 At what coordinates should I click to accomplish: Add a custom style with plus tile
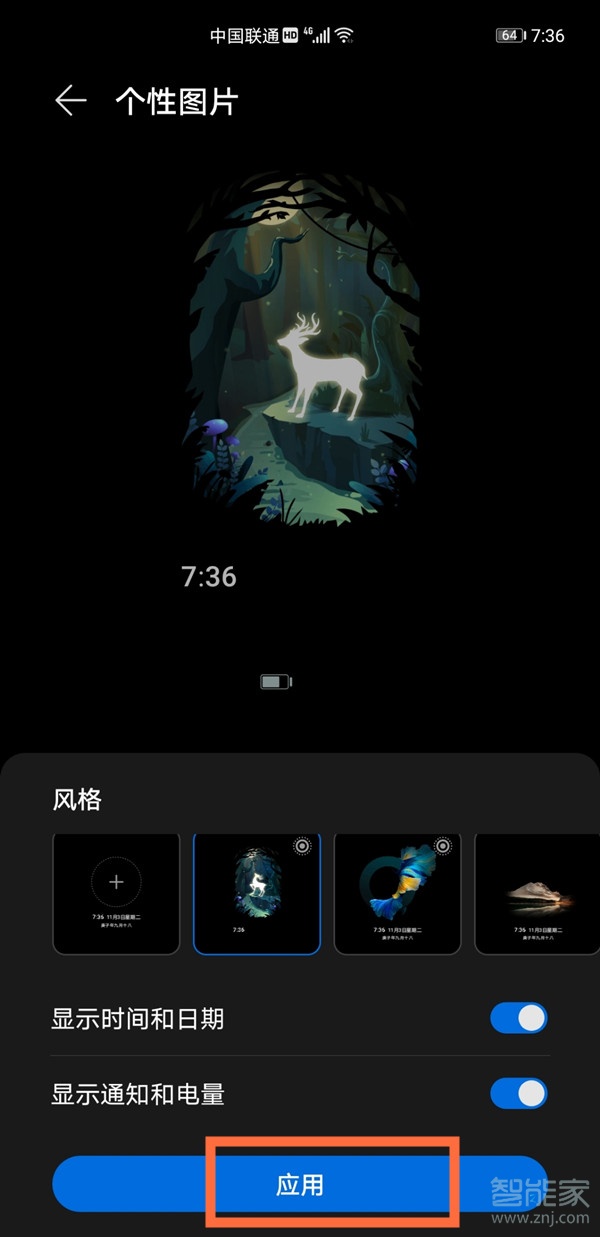pyautogui.click(x=116, y=892)
